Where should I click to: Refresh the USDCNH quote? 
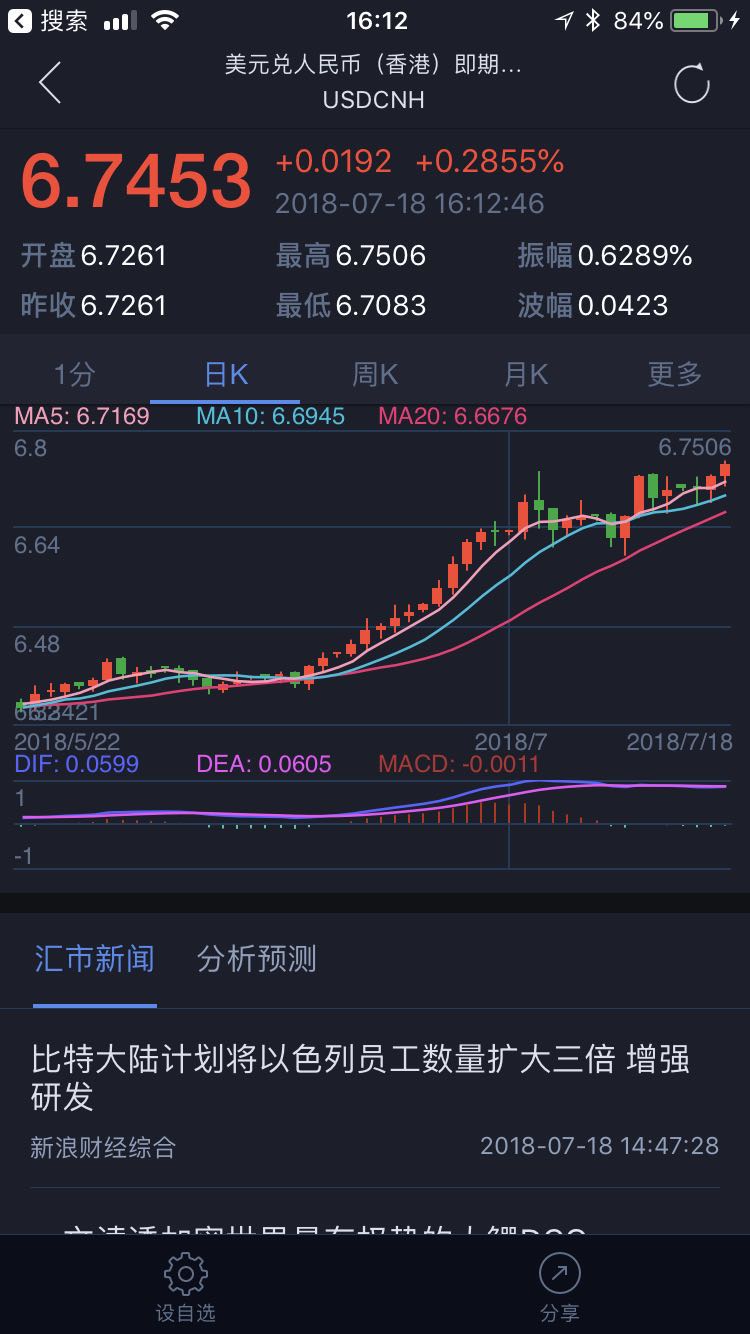(x=691, y=83)
